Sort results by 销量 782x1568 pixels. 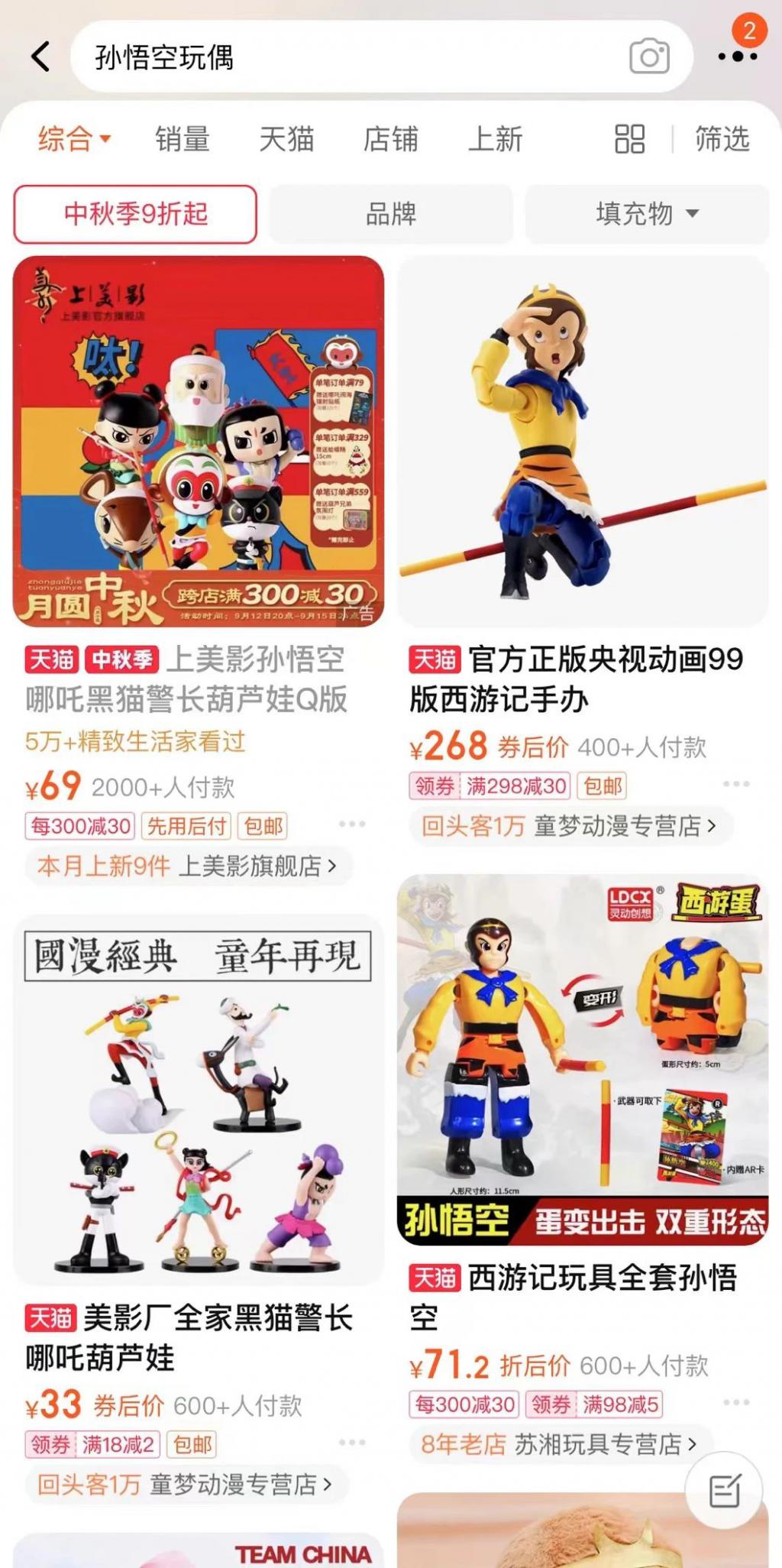point(183,139)
